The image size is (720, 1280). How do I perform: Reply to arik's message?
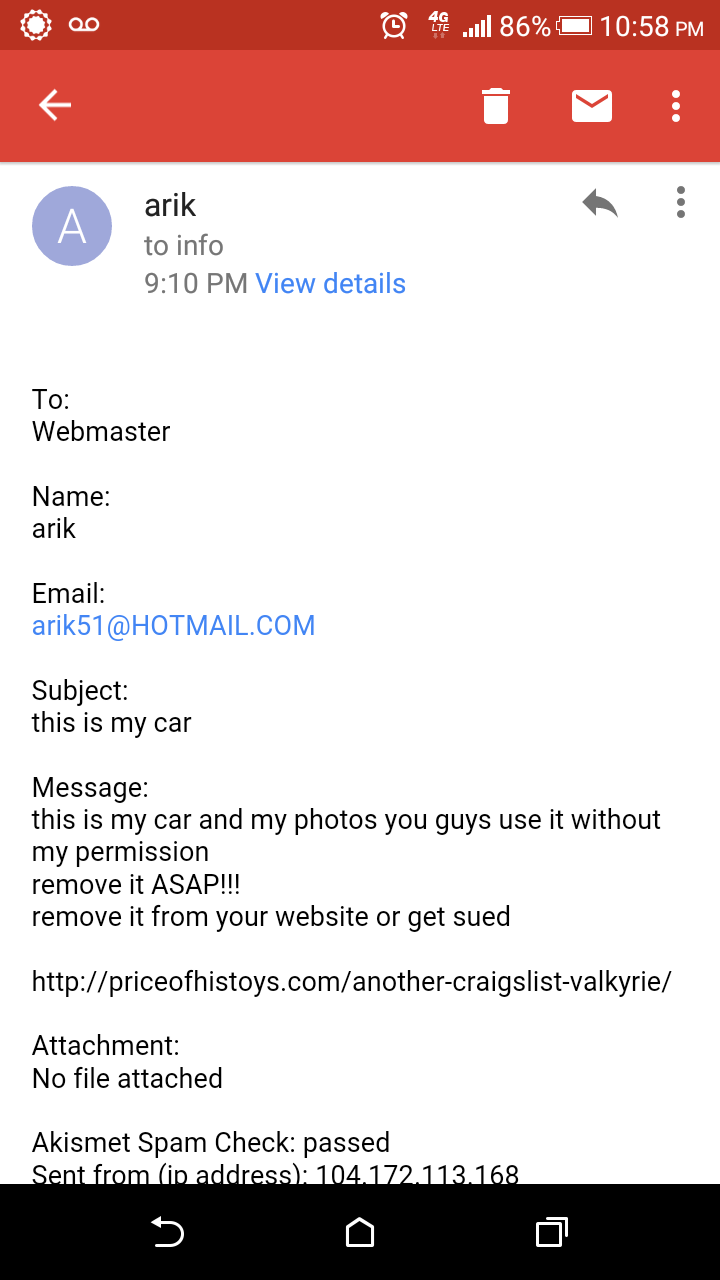click(600, 204)
